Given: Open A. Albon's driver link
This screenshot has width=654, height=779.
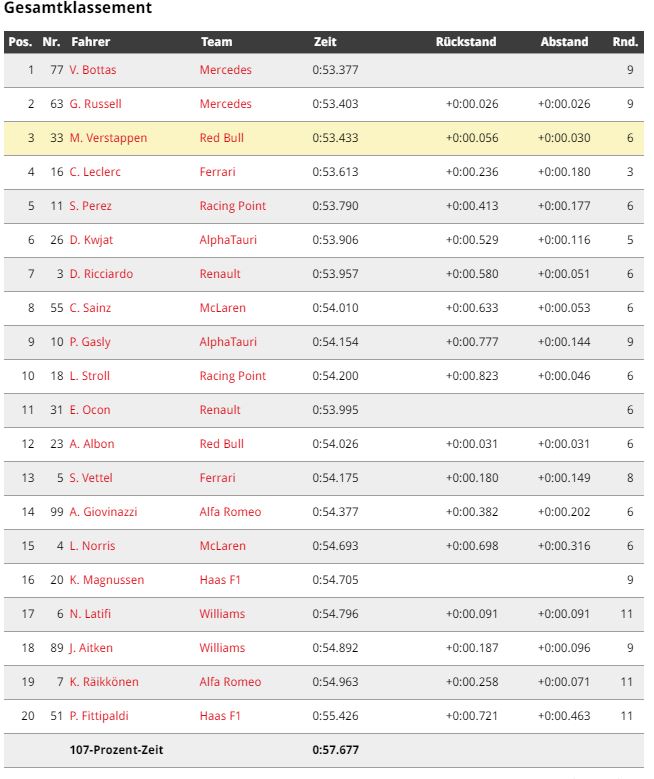Looking at the screenshot, I should (x=92, y=444).
